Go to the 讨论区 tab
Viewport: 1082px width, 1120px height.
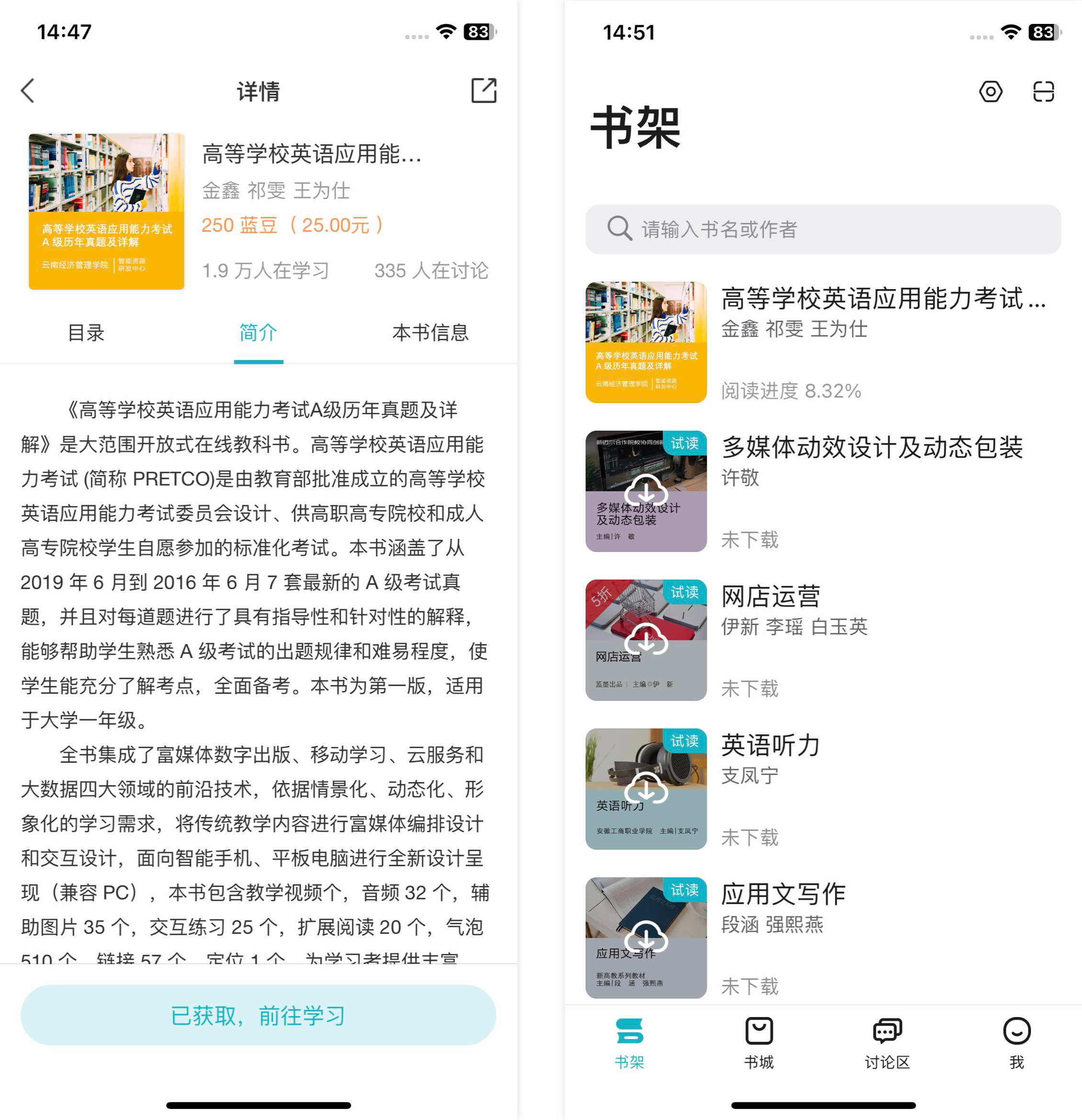pyautogui.click(x=887, y=1043)
